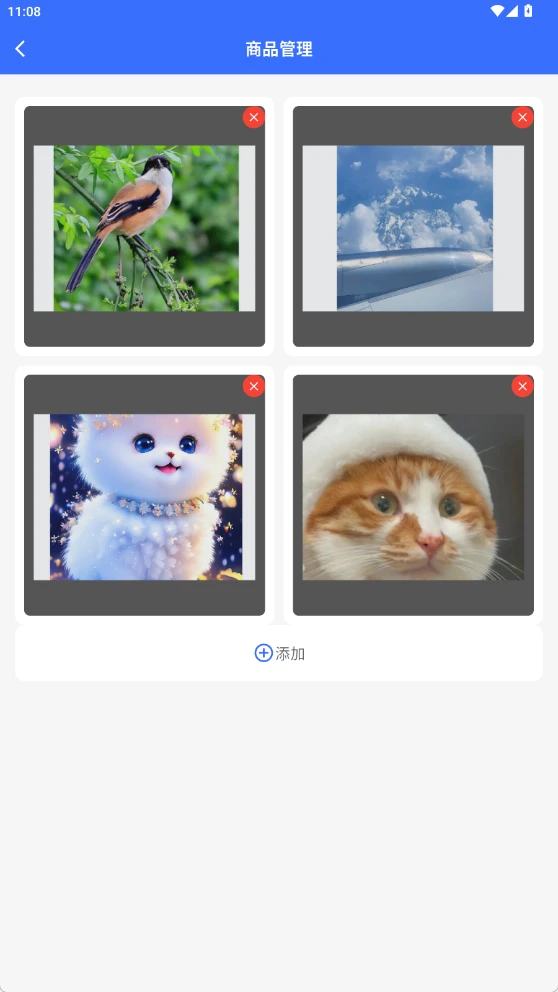
Task: View the orange cat photo tile
Action: [x=413, y=497]
